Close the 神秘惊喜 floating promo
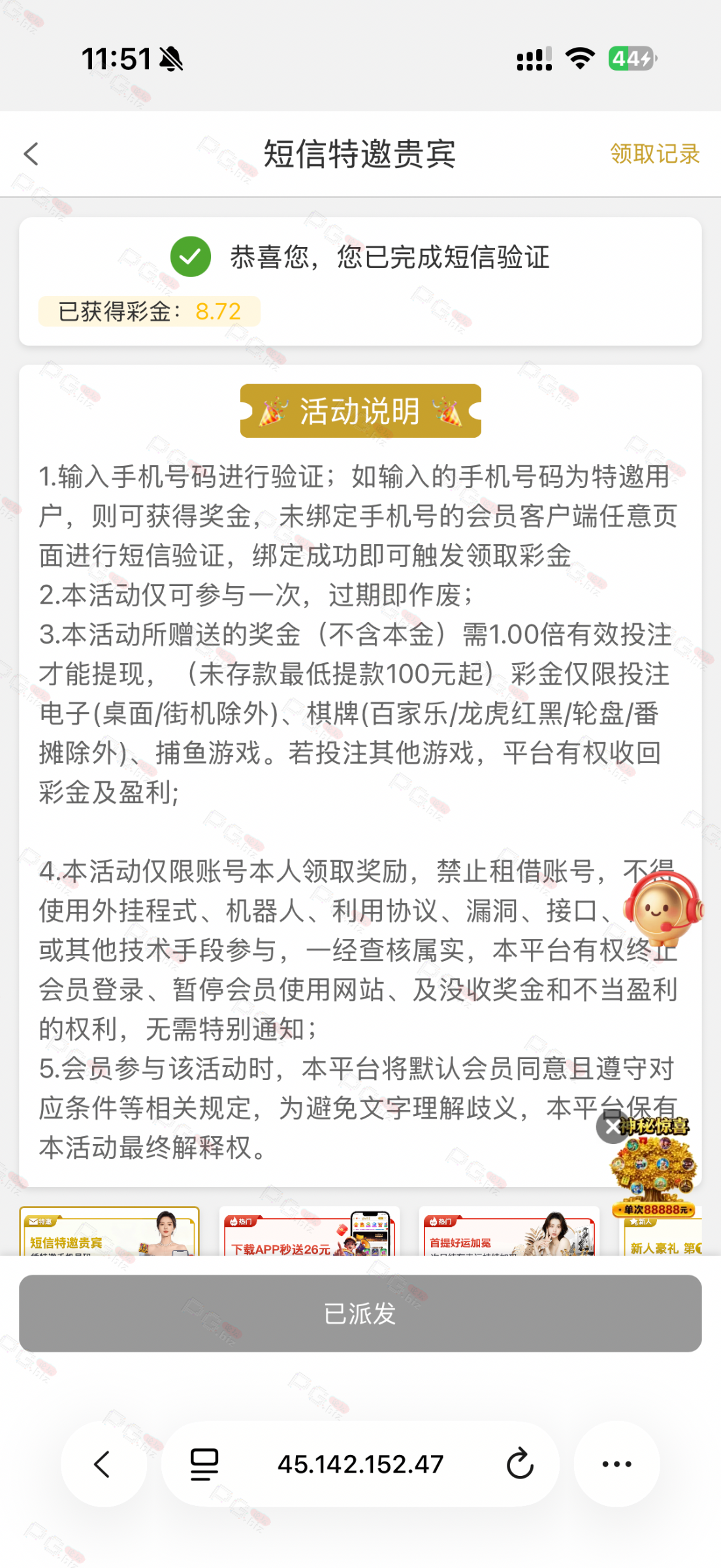The image size is (721, 1568). [x=612, y=1127]
